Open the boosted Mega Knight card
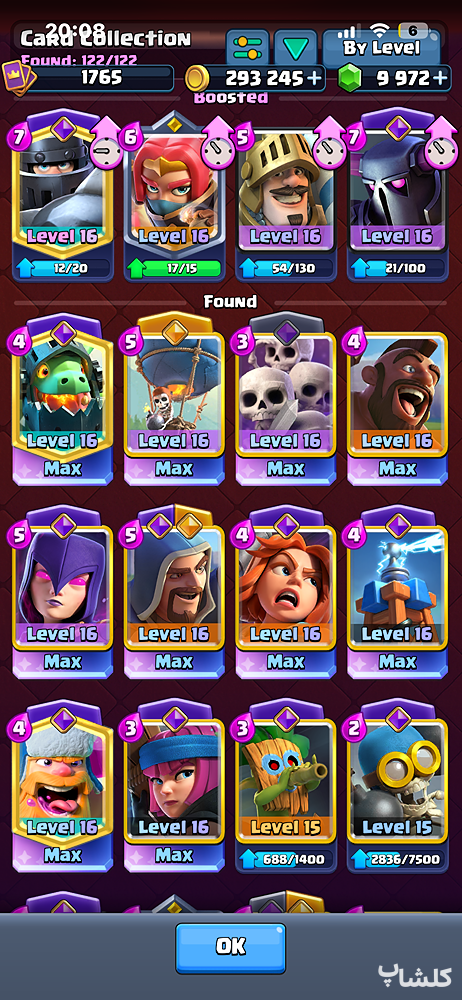 click(x=63, y=196)
